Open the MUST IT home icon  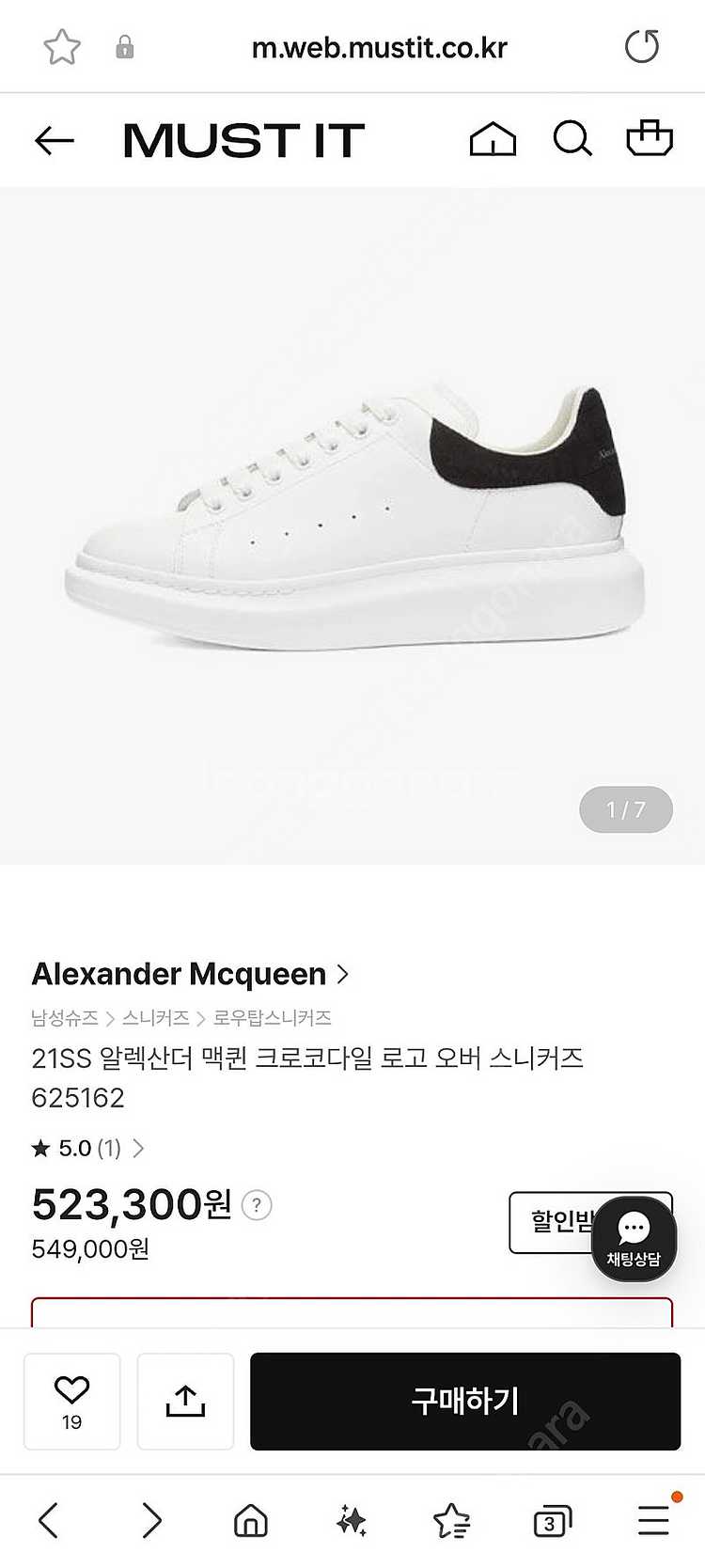493,140
